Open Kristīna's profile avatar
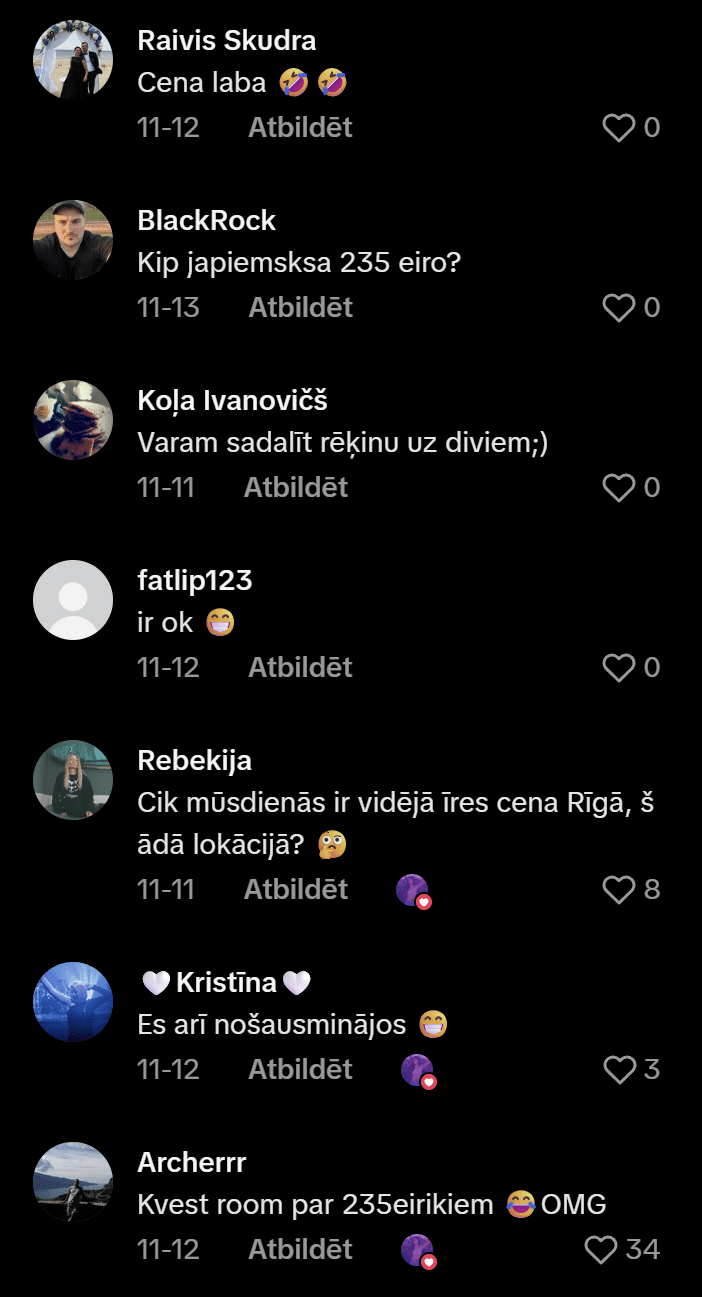The width and height of the screenshot is (702, 1297). 73,1001
